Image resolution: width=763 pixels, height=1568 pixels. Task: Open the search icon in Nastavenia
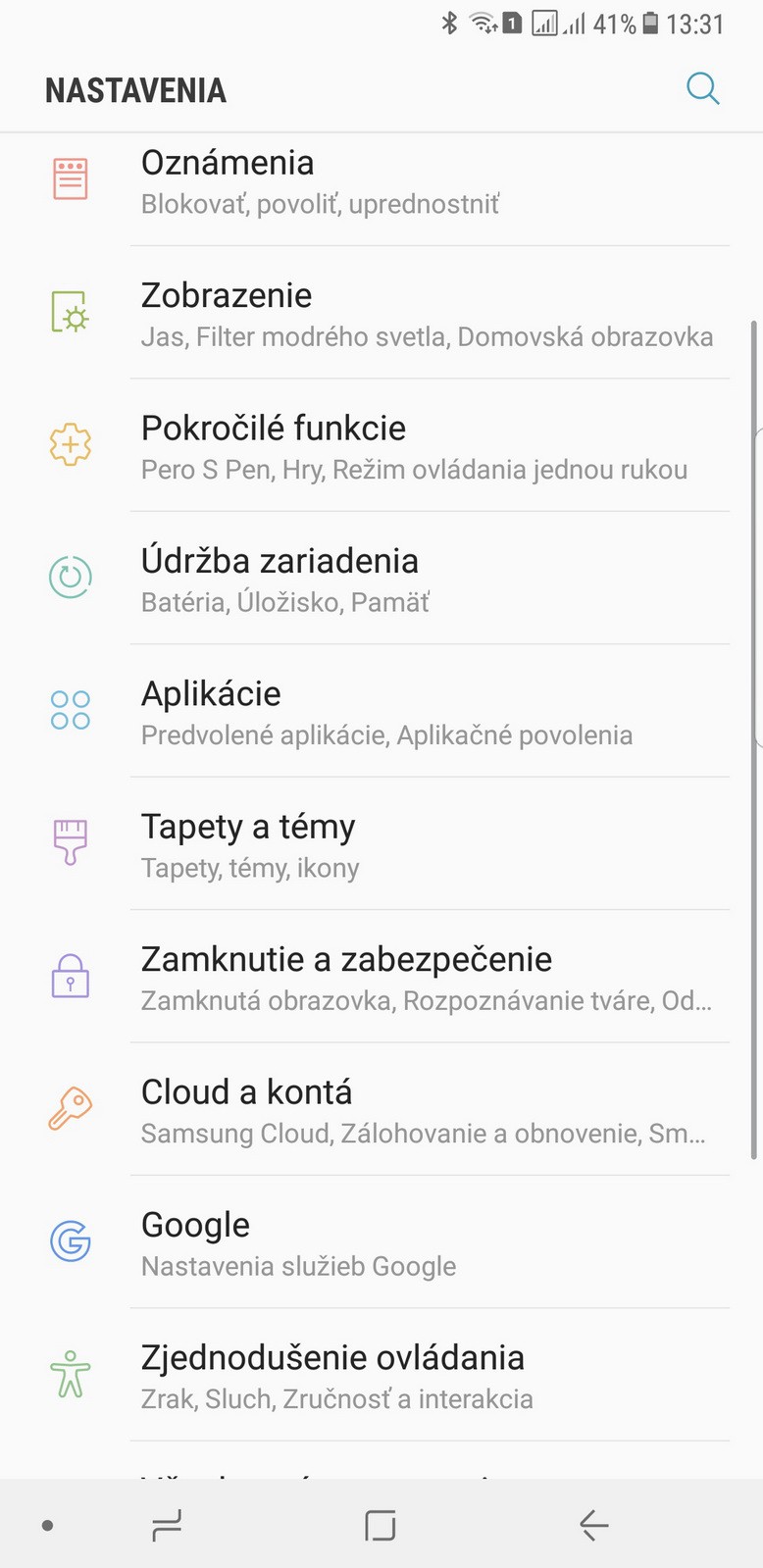(x=702, y=88)
